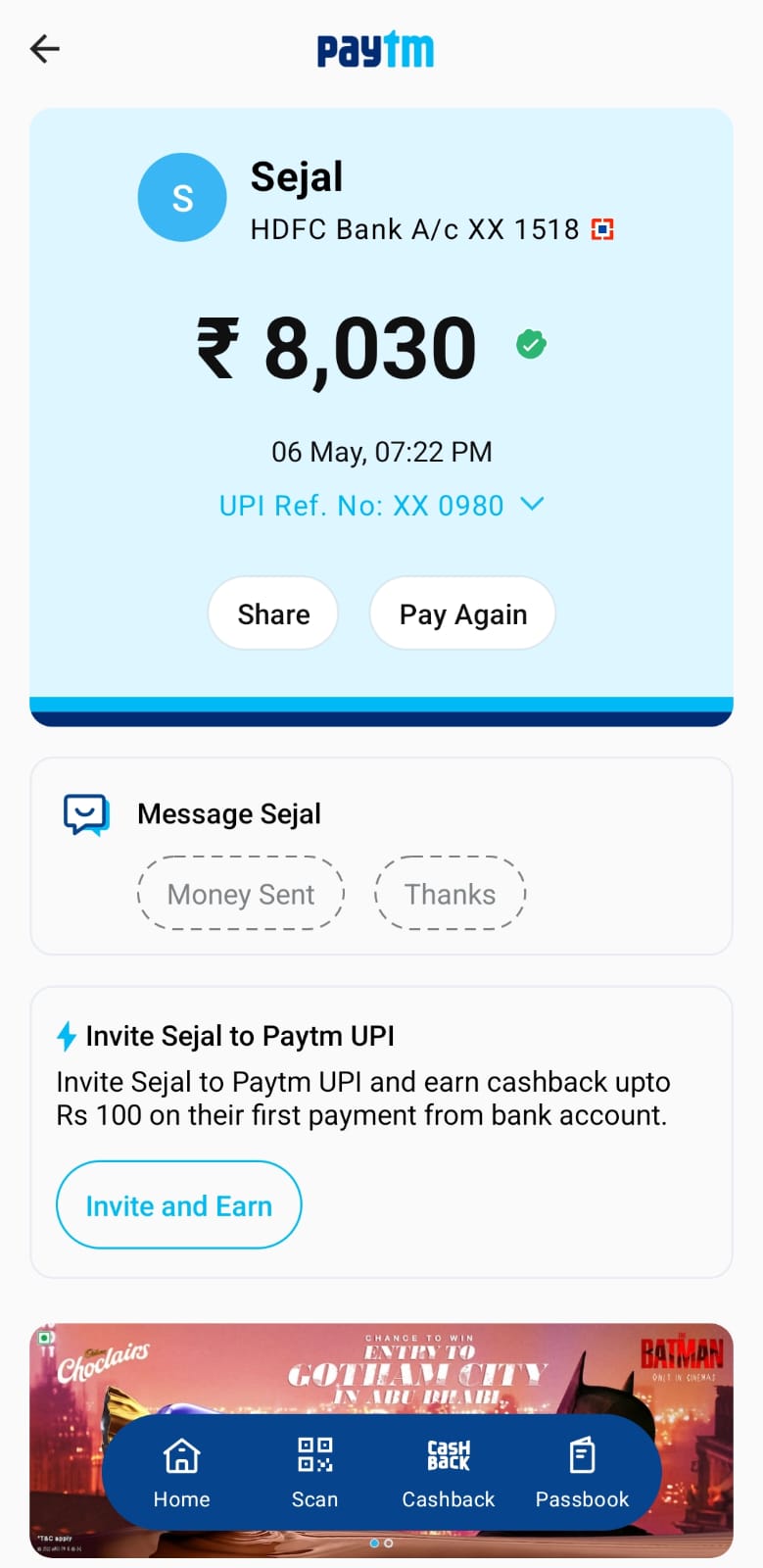This screenshot has width=763, height=1568.
Task: Send the 'Money Sent' quick message
Action: click(241, 894)
